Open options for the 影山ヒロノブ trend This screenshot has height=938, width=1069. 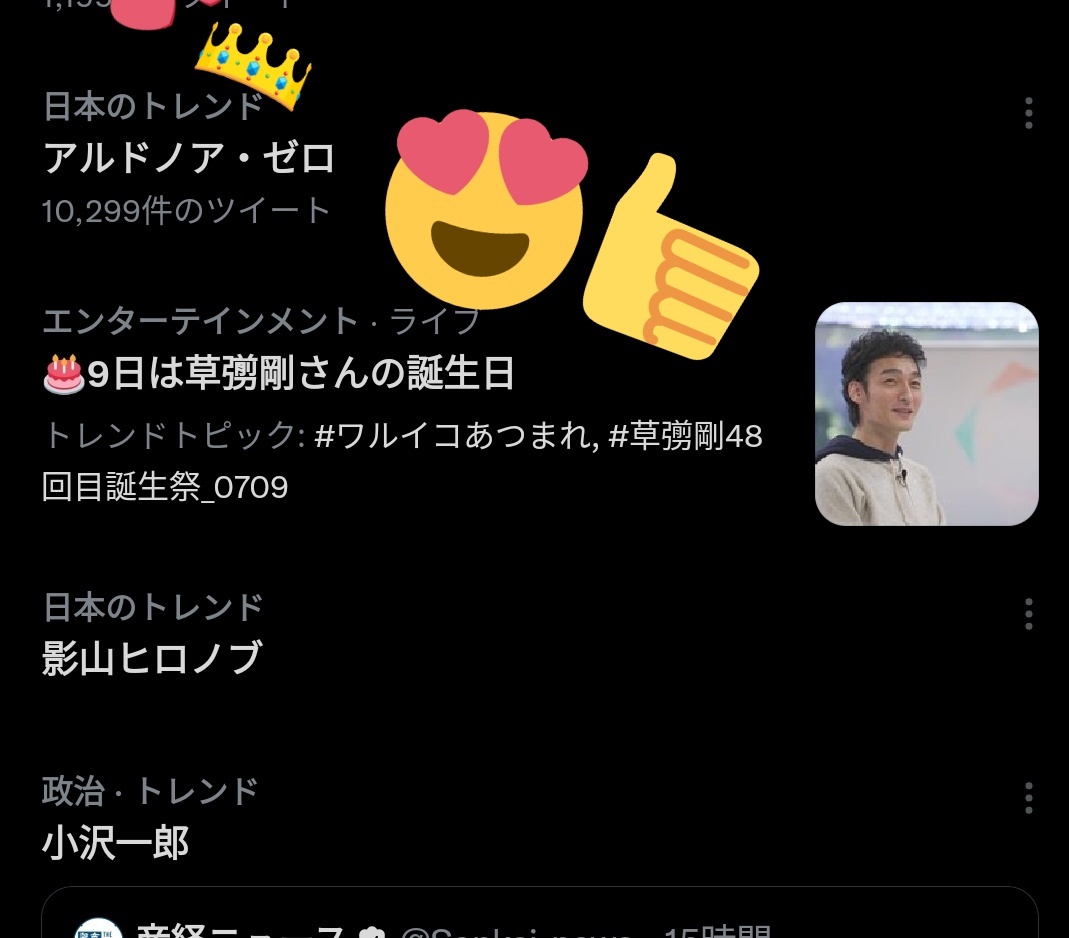(x=1028, y=613)
